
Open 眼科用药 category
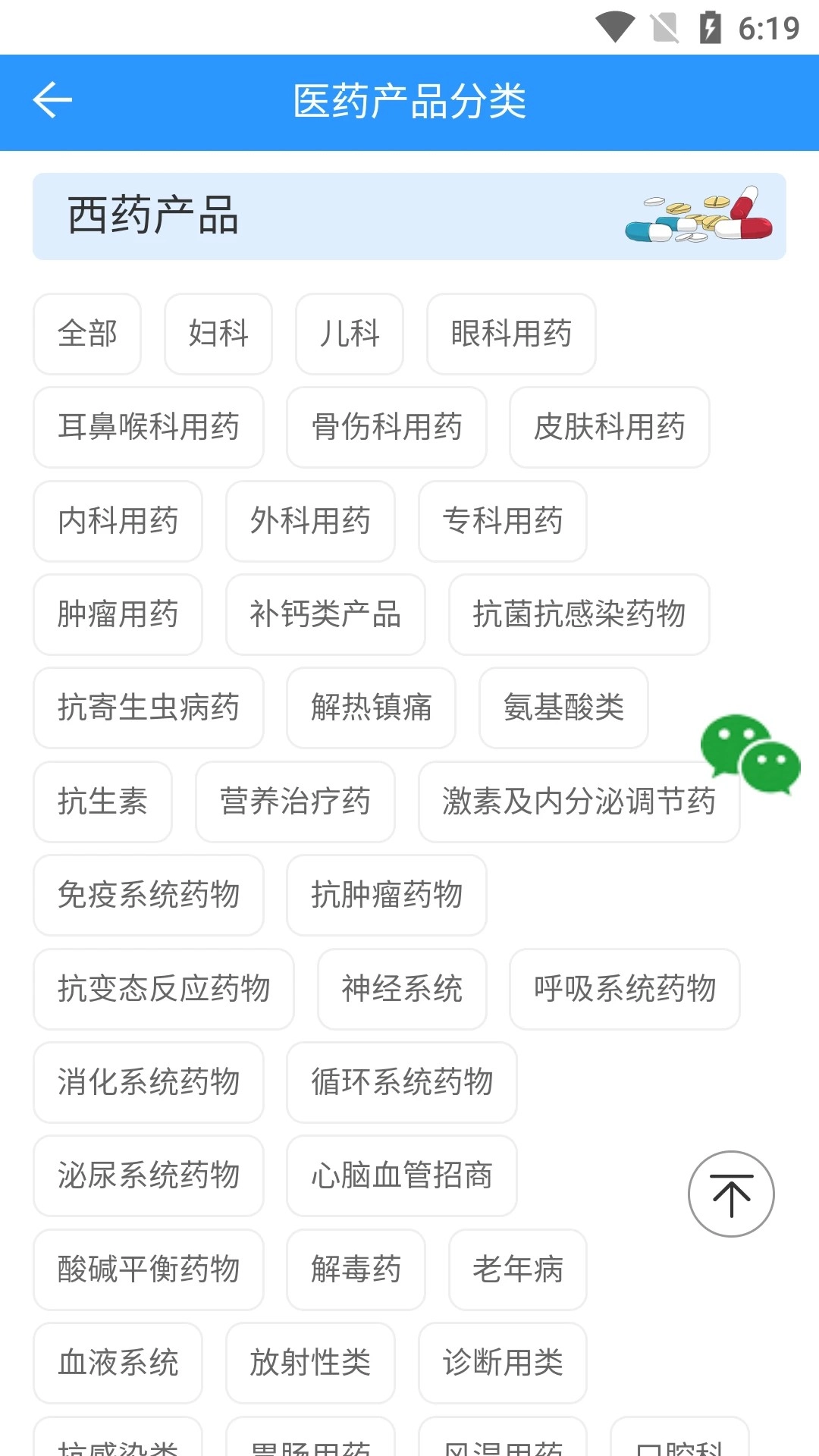[x=510, y=334]
